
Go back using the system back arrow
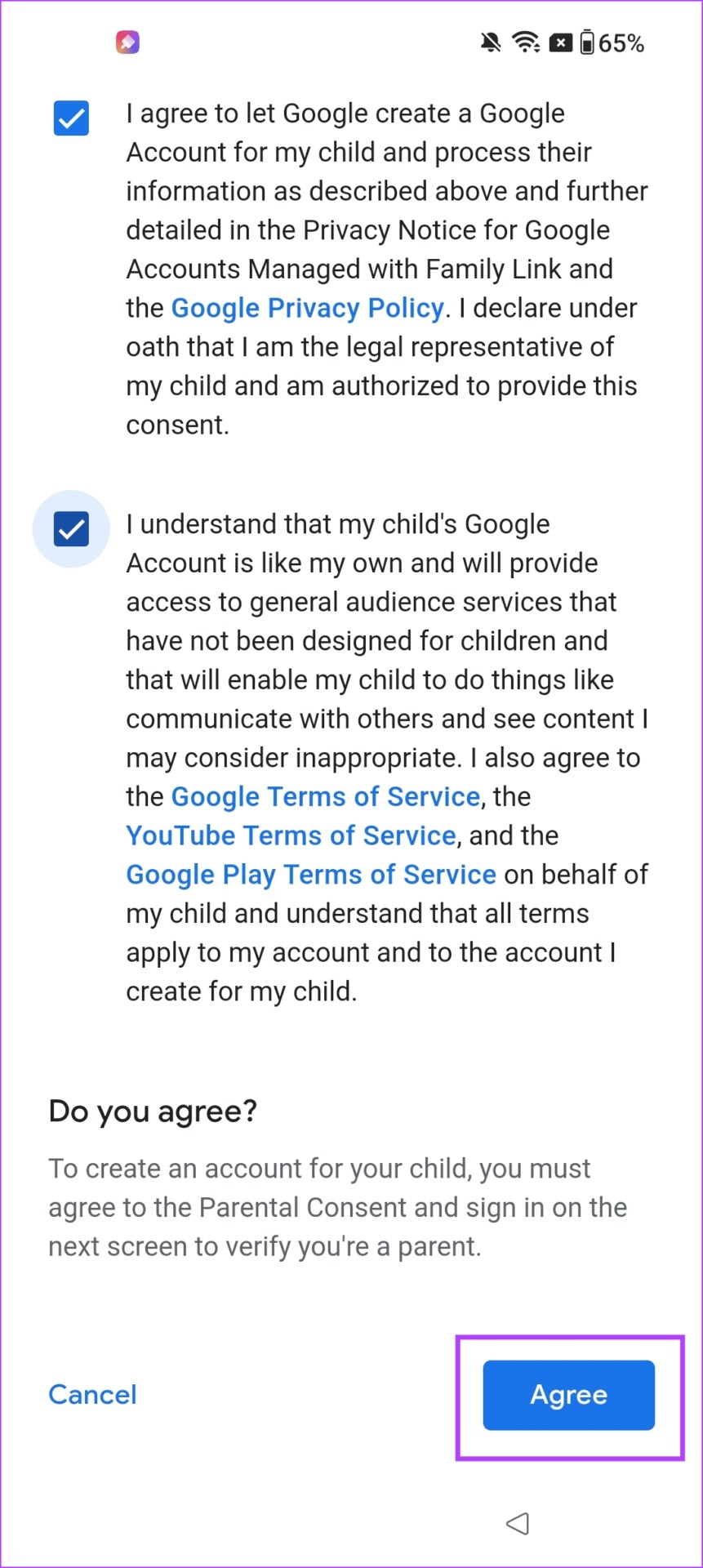(x=518, y=1523)
